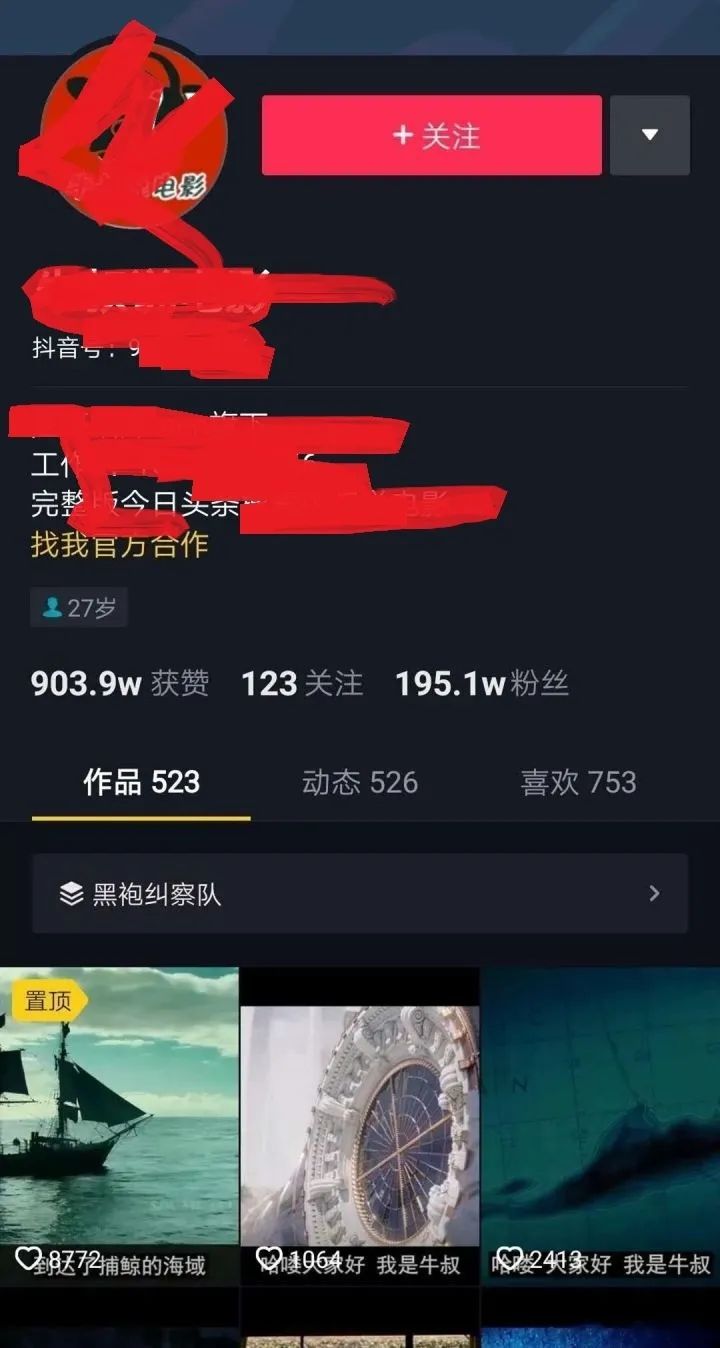Open the 黑袍纠察队 collection row
Screen dimensions: 720x1348
(x=360, y=893)
